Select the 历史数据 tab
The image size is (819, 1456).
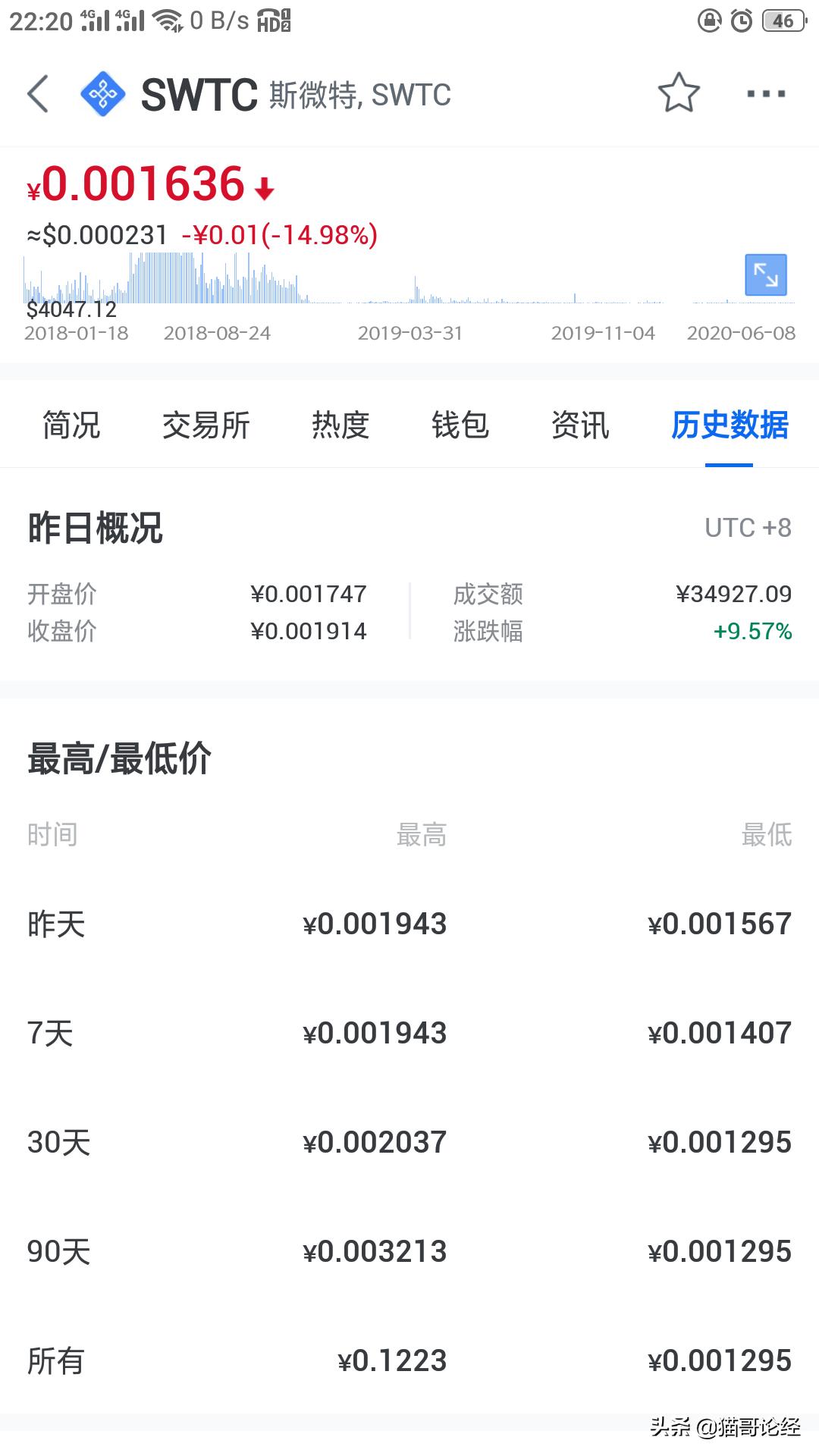point(730,425)
